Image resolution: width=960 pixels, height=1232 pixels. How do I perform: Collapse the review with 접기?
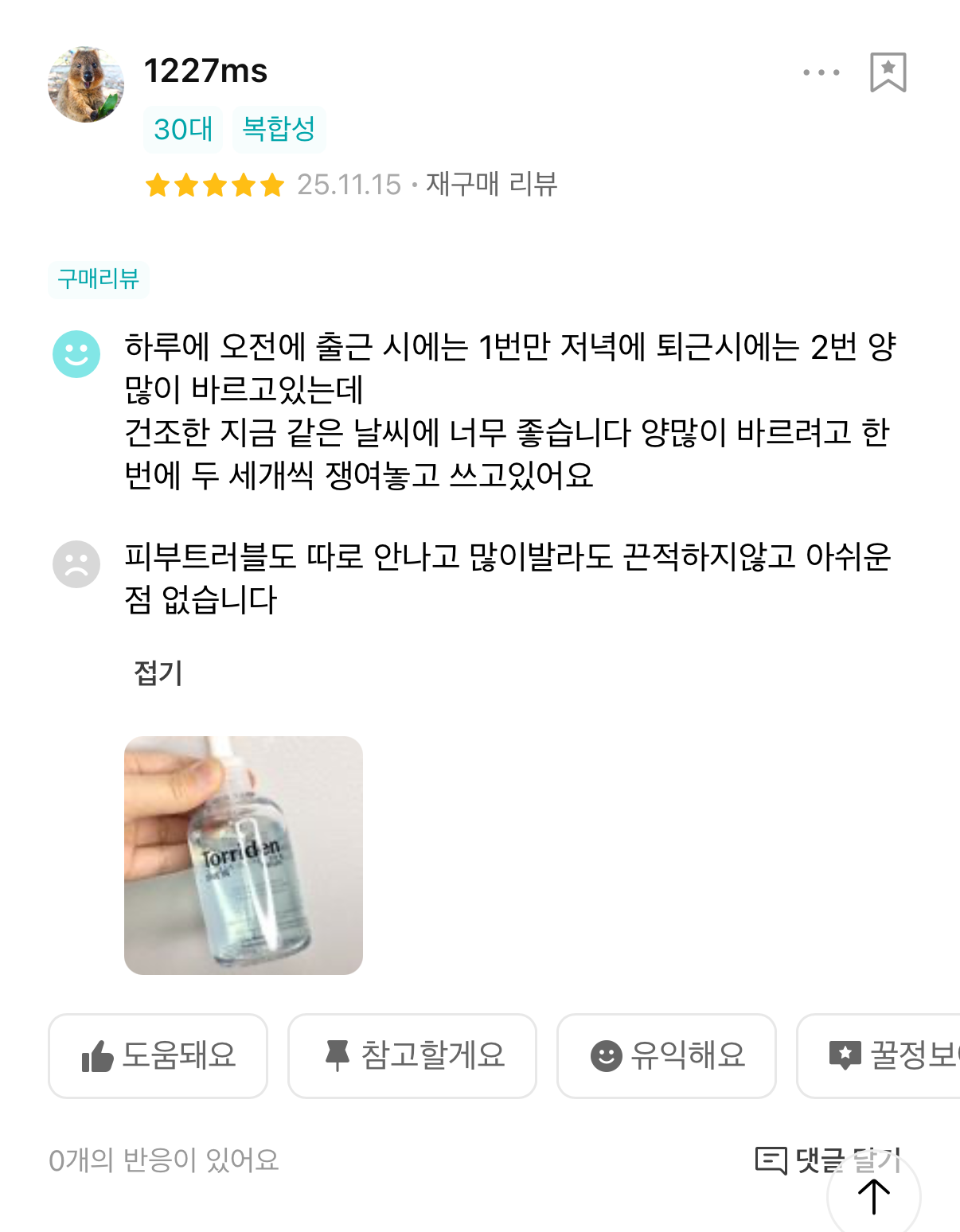158,673
